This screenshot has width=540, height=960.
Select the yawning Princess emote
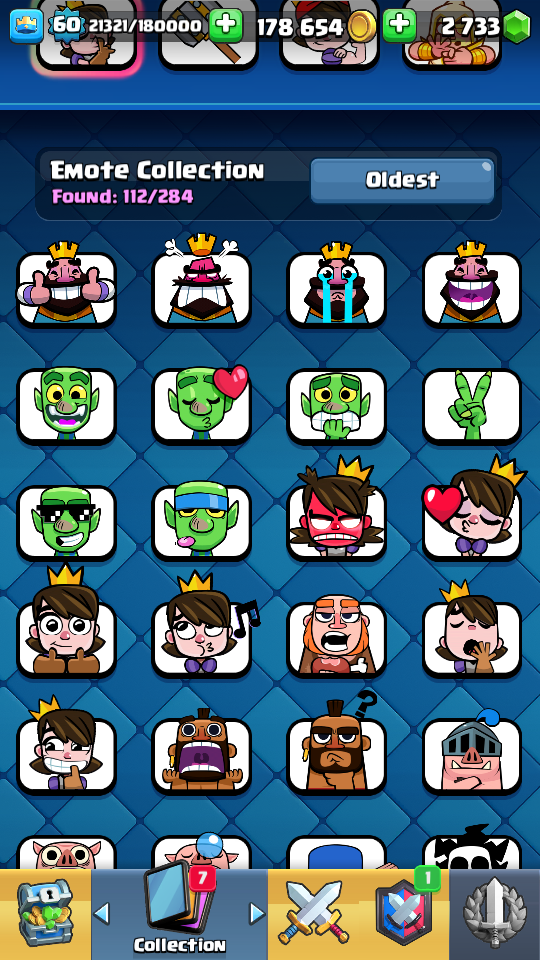[x=471, y=632]
